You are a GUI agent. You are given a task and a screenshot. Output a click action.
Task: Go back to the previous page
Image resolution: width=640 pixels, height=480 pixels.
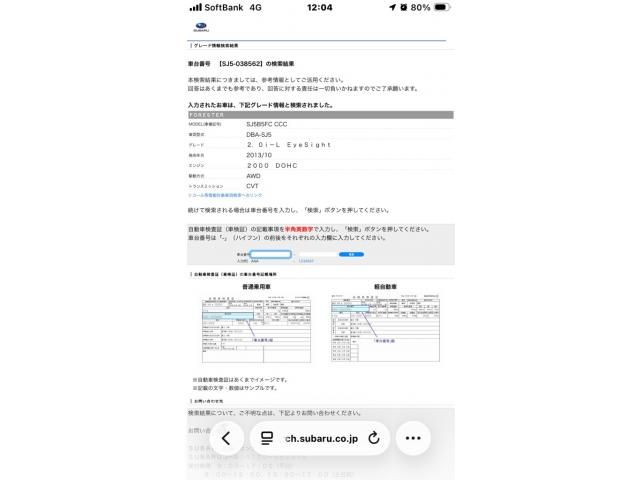point(226,438)
